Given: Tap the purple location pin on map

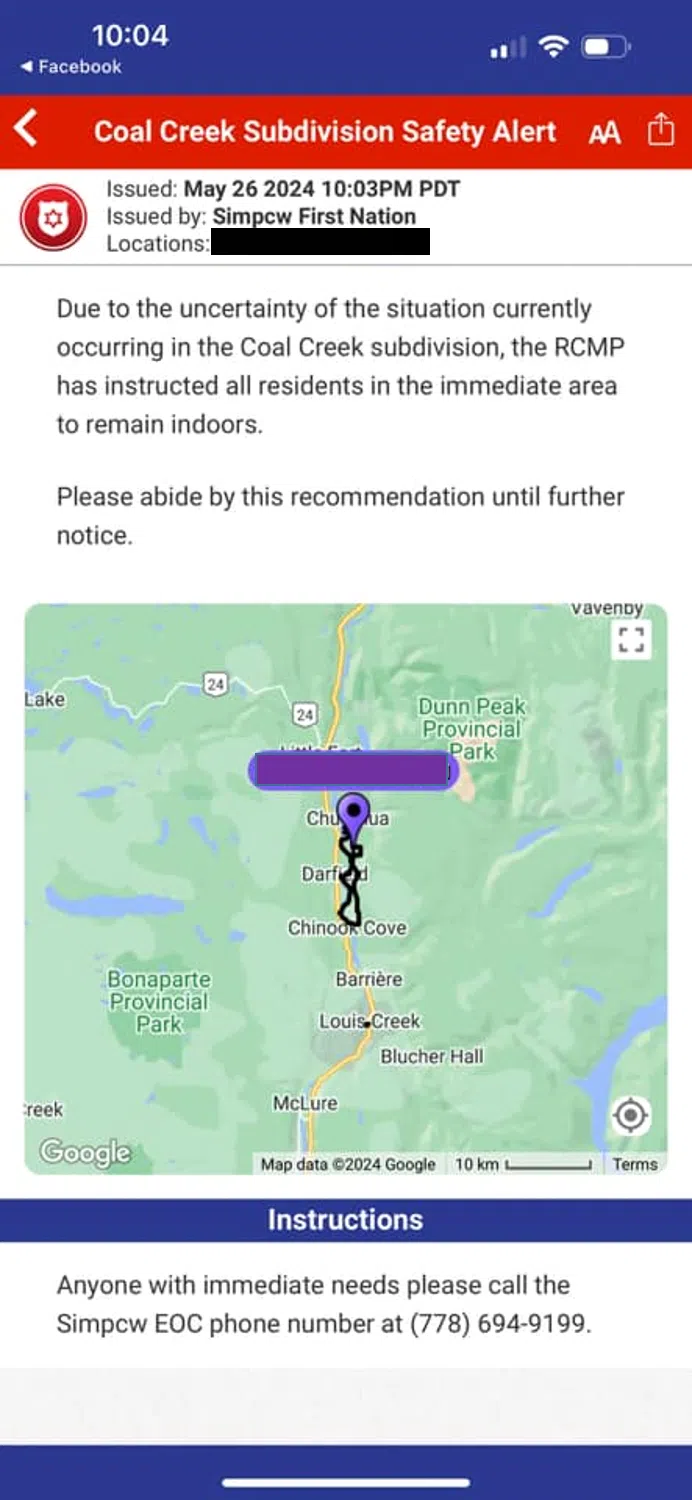Looking at the screenshot, I should [353, 813].
